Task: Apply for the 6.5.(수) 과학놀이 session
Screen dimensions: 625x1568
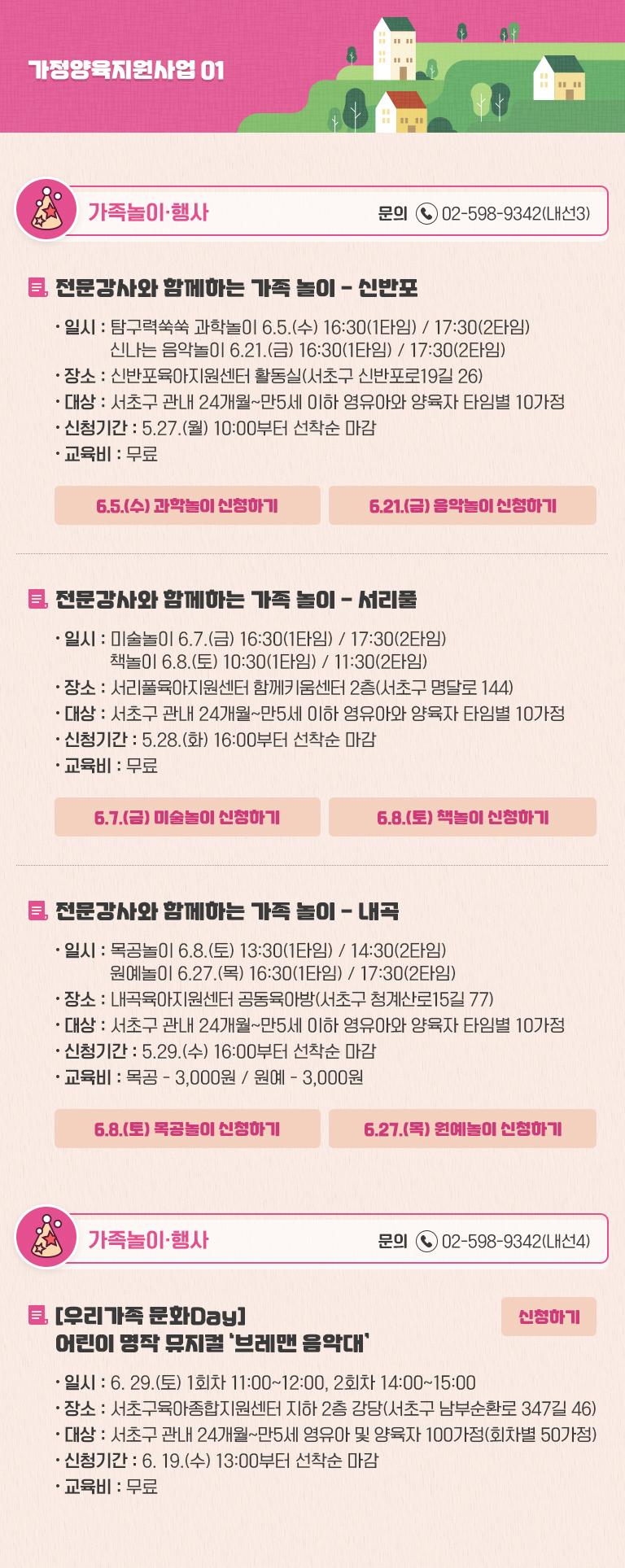Action: coord(187,505)
